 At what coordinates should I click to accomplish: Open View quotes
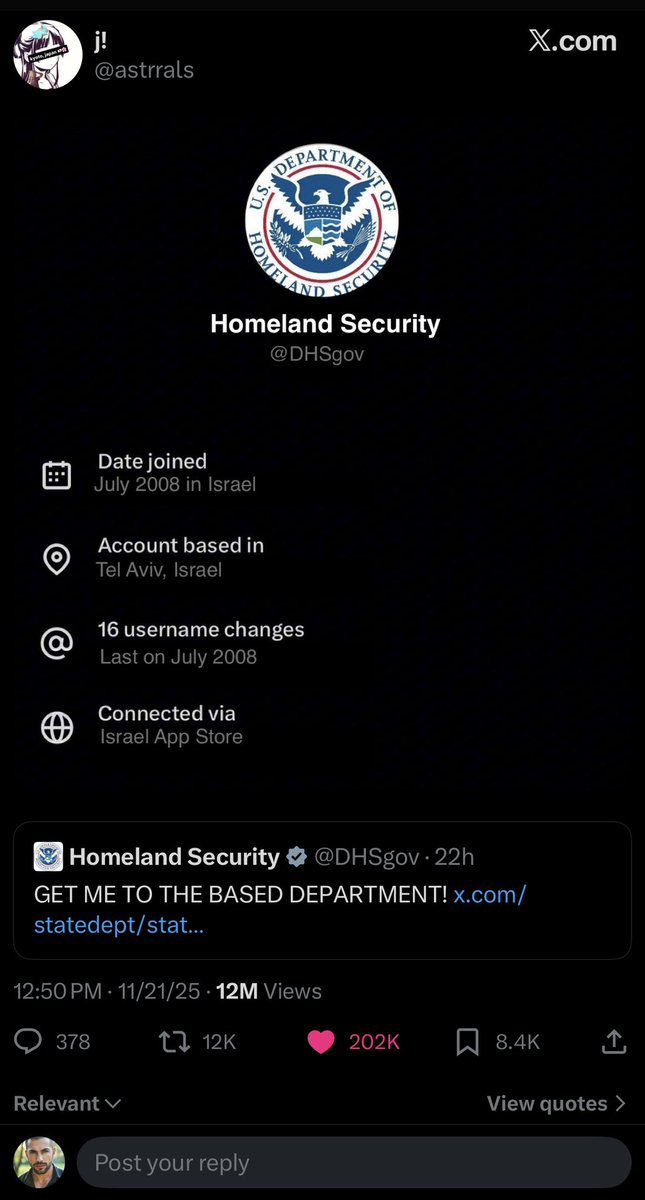pos(556,1103)
